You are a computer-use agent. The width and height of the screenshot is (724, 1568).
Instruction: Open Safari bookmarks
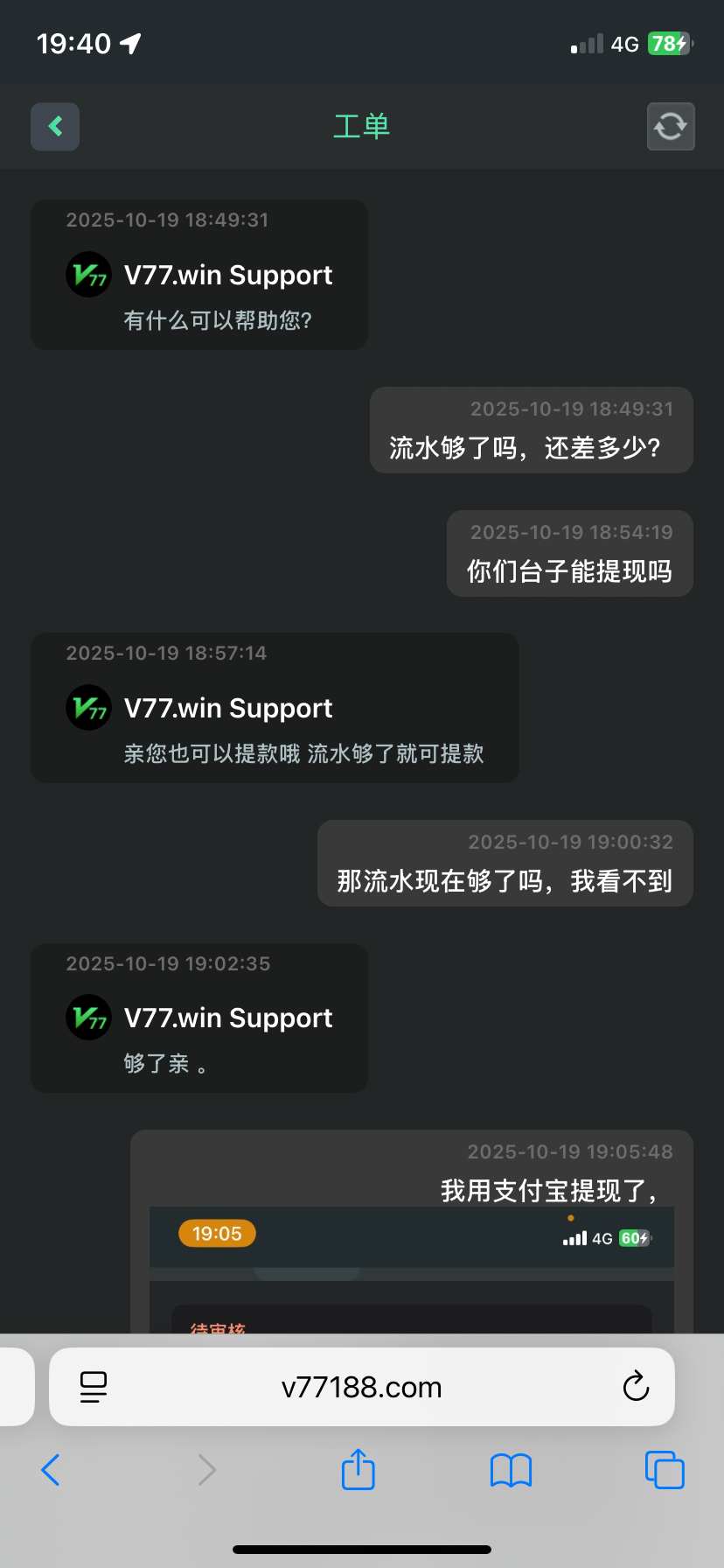coord(511,1470)
